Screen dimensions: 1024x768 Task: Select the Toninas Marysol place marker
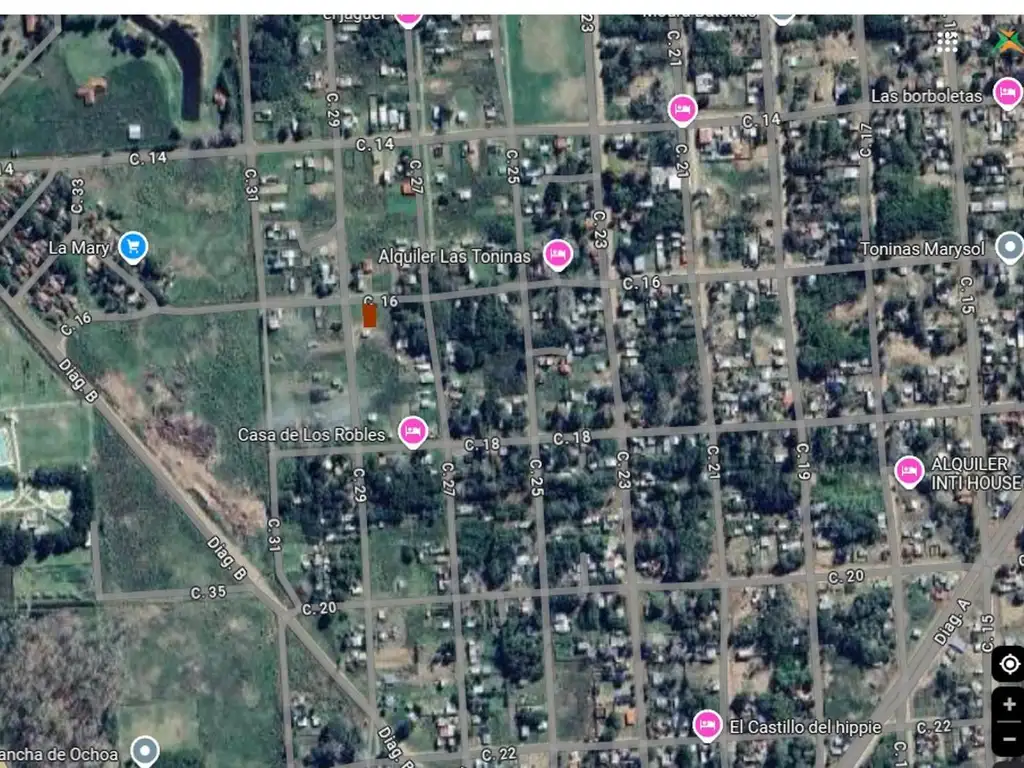(x=1010, y=246)
